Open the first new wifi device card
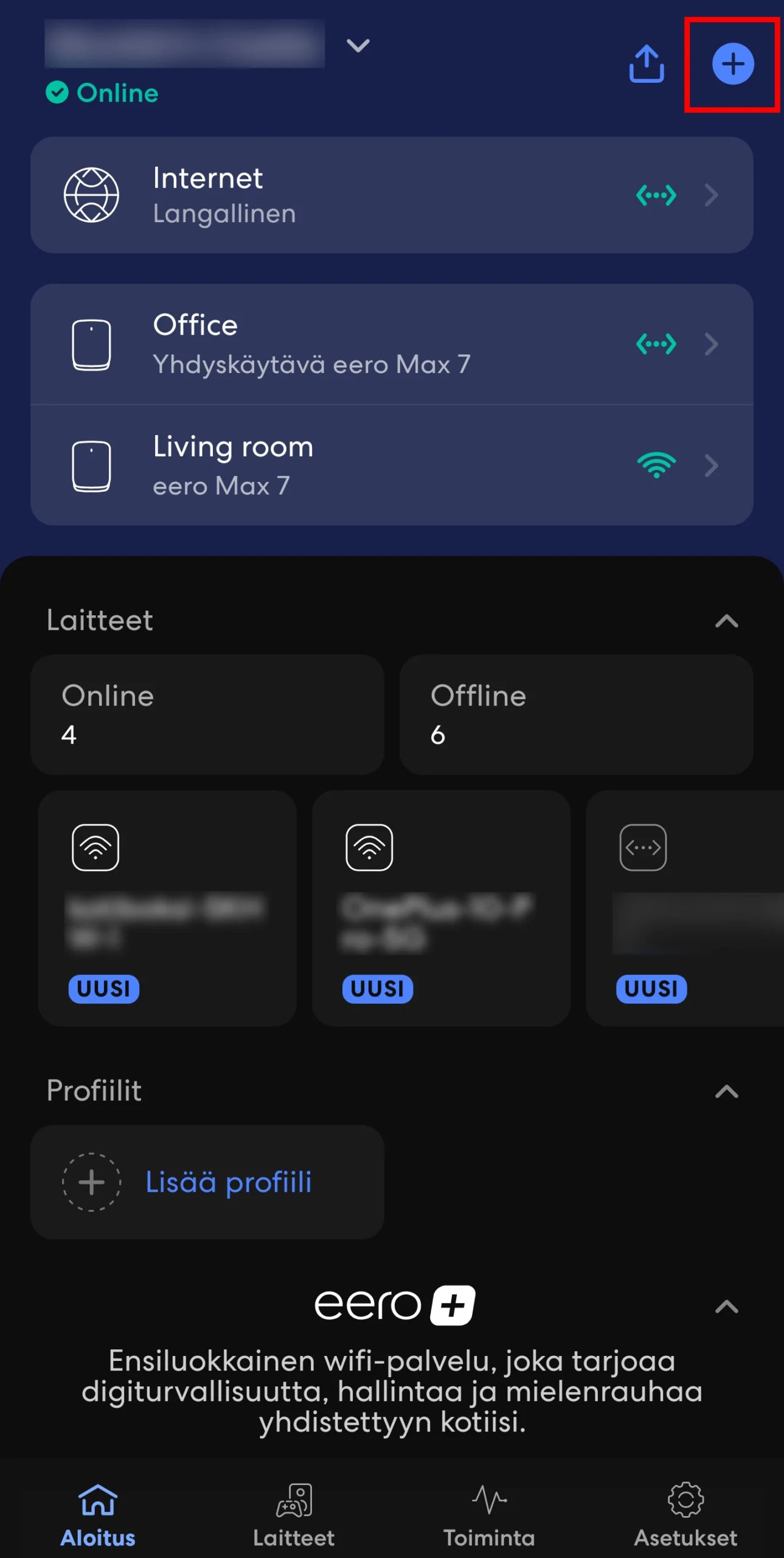This screenshot has height=1558, width=784. (x=167, y=908)
